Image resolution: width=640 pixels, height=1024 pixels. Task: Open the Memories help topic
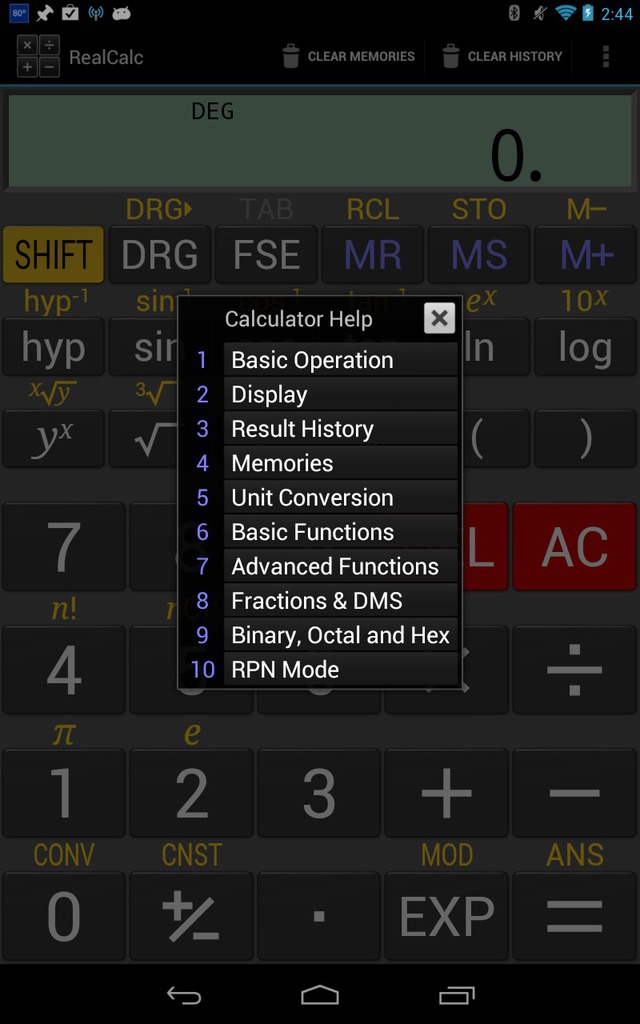[x=340, y=463]
